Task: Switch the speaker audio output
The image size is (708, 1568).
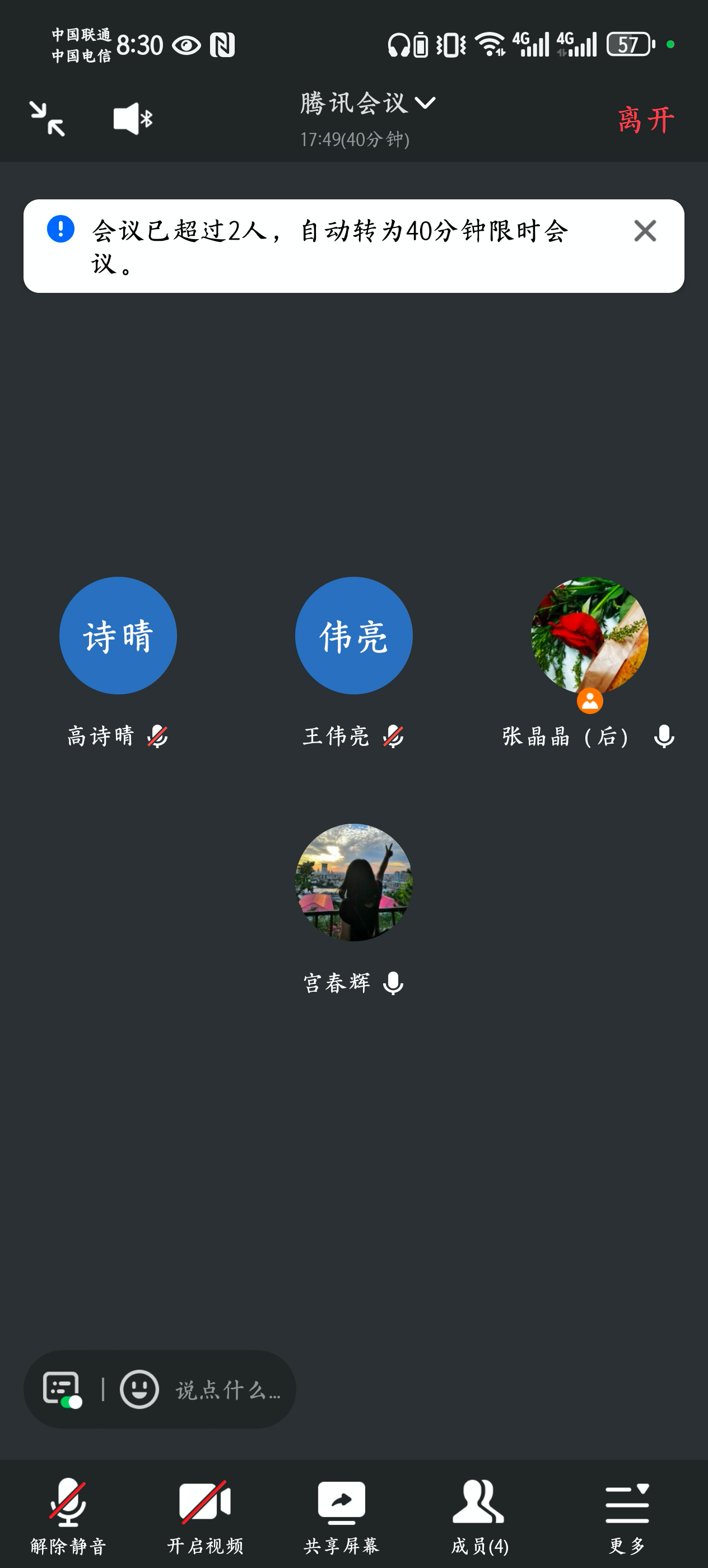Action: [132, 119]
